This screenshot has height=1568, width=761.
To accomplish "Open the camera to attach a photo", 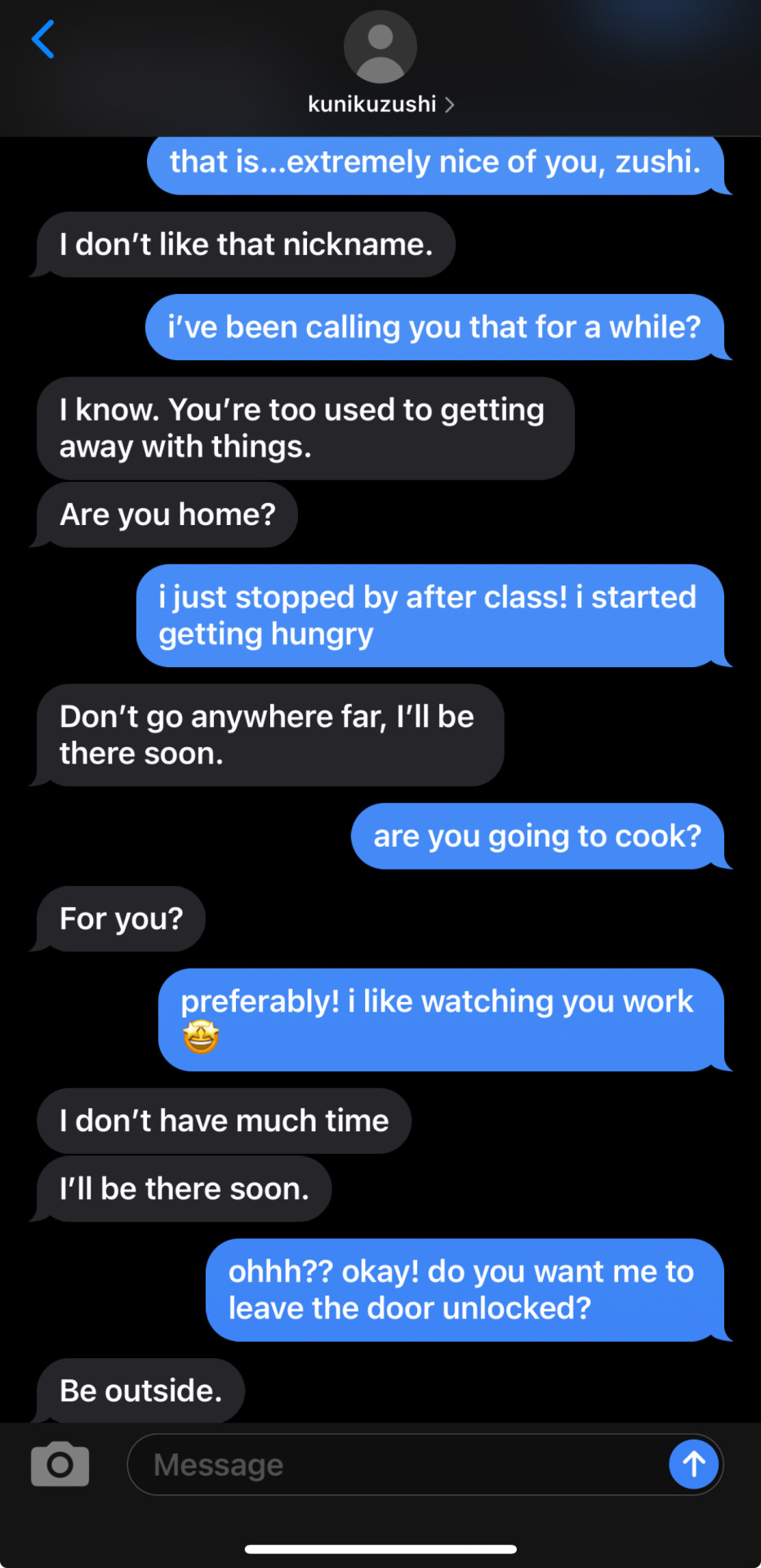I will click(x=60, y=1464).
